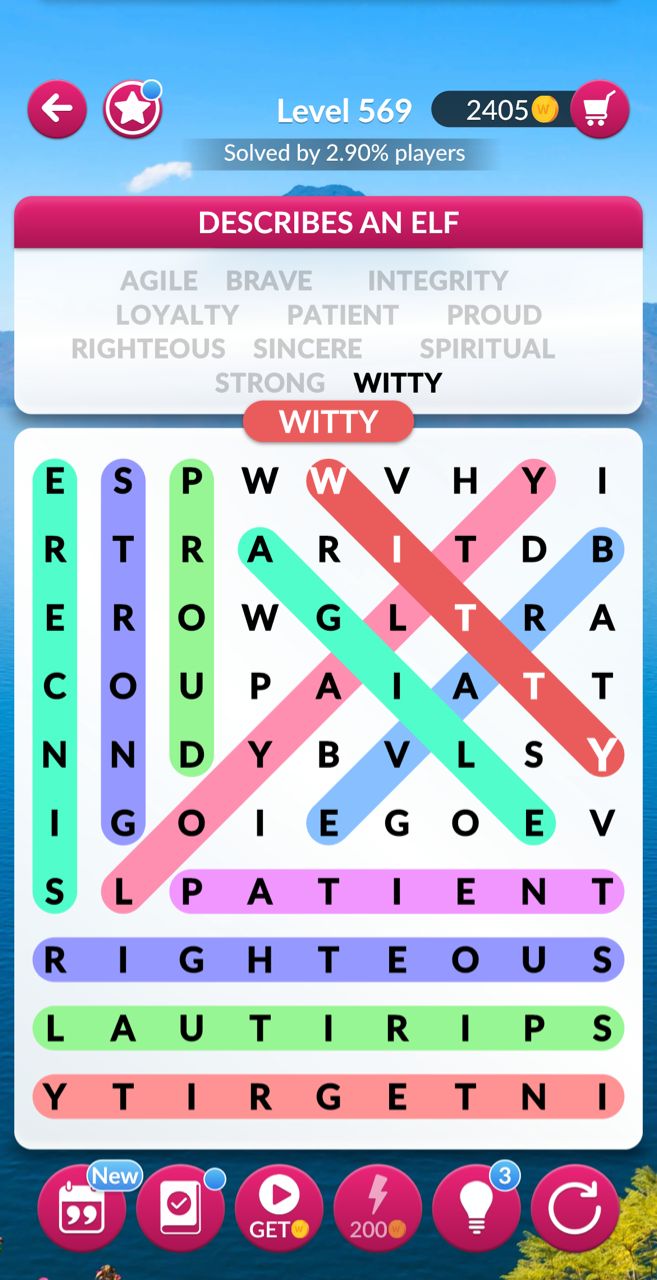This screenshot has width=657, height=1280.
Task: Open the daily quote calendar
Action: (81, 1208)
